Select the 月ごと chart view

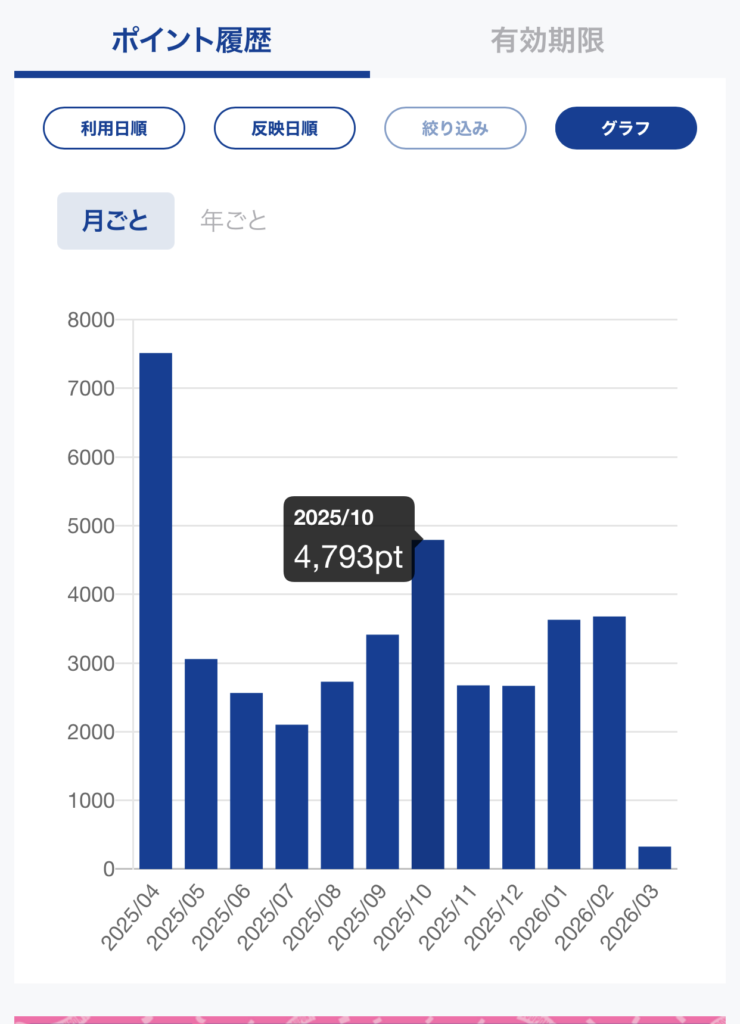point(115,221)
